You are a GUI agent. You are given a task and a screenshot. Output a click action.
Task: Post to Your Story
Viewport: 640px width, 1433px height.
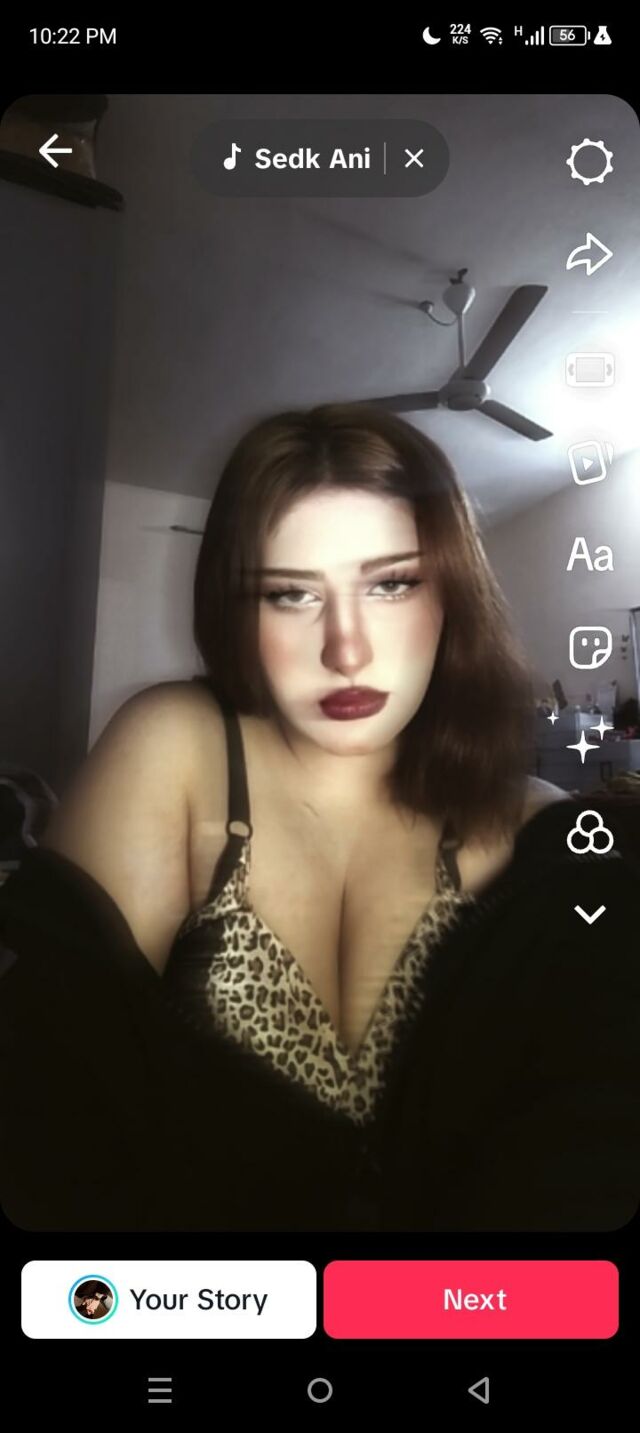[x=169, y=1299]
